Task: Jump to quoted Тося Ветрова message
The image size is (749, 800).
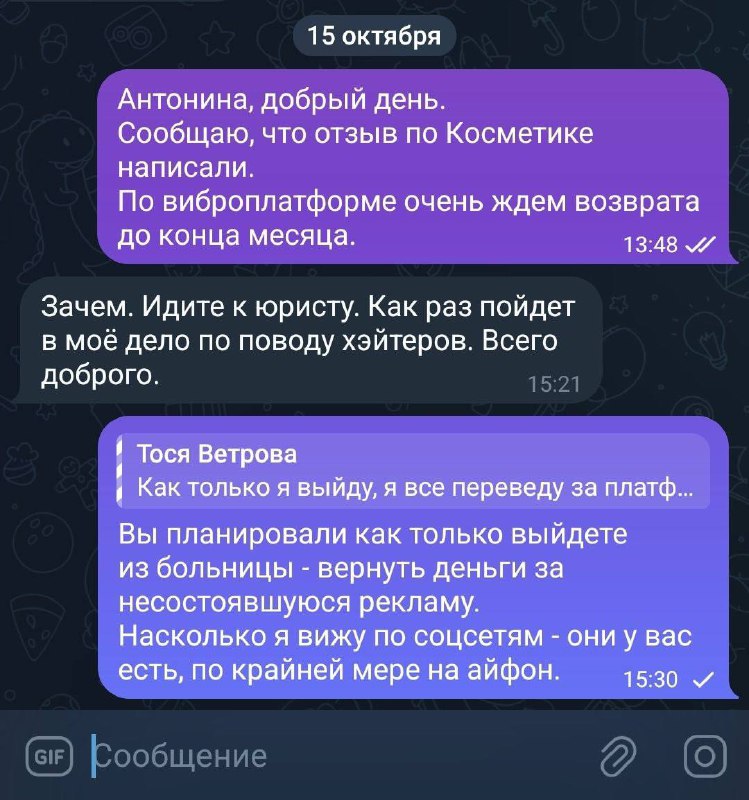Action: point(410,471)
